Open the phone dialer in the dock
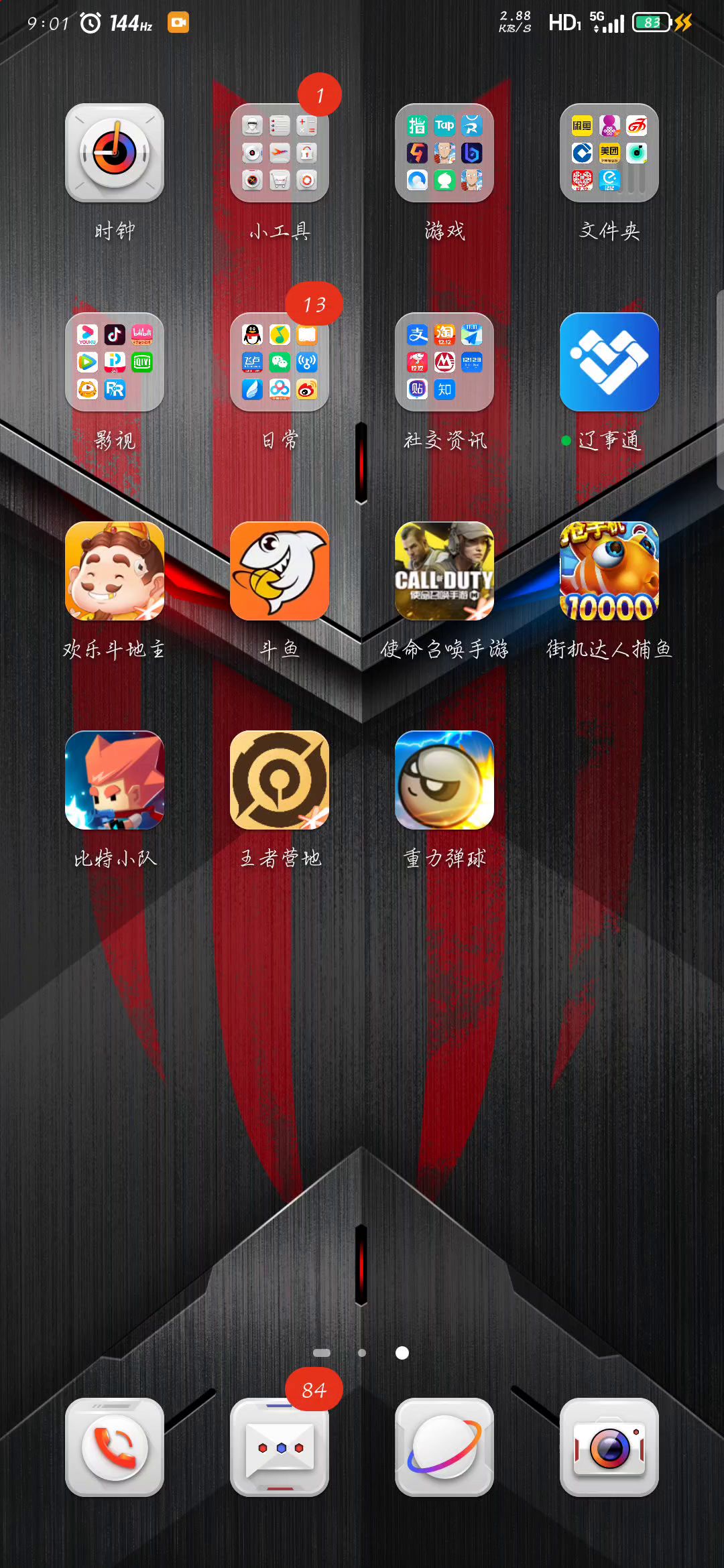The height and width of the screenshot is (1568, 724). (115, 1447)
